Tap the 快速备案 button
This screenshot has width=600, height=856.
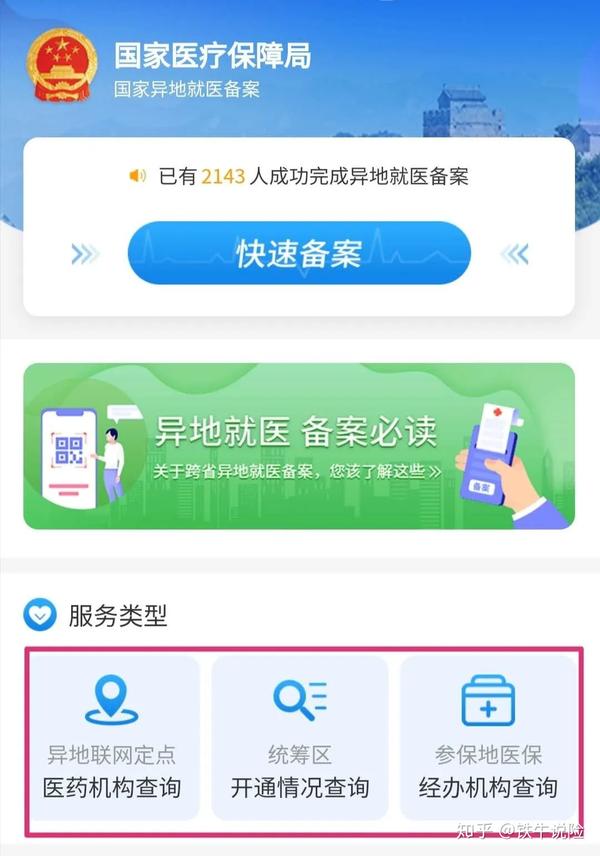(299, 253)
